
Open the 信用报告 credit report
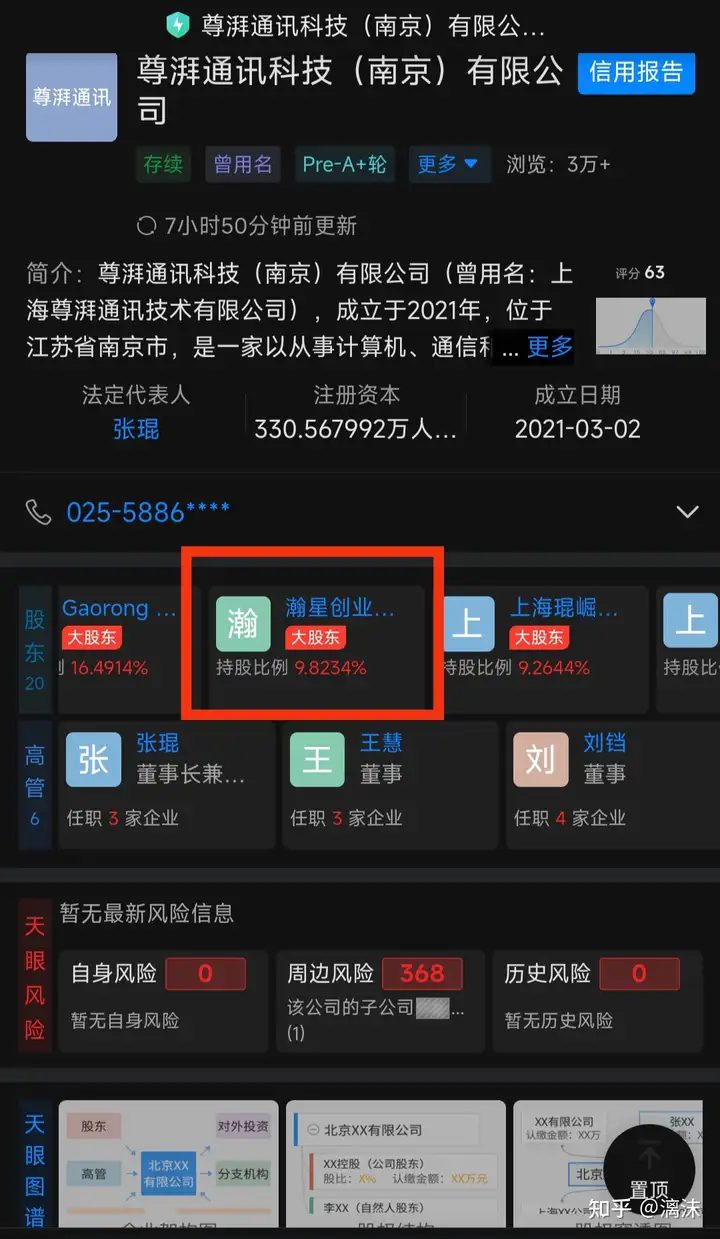coord(636,72)
